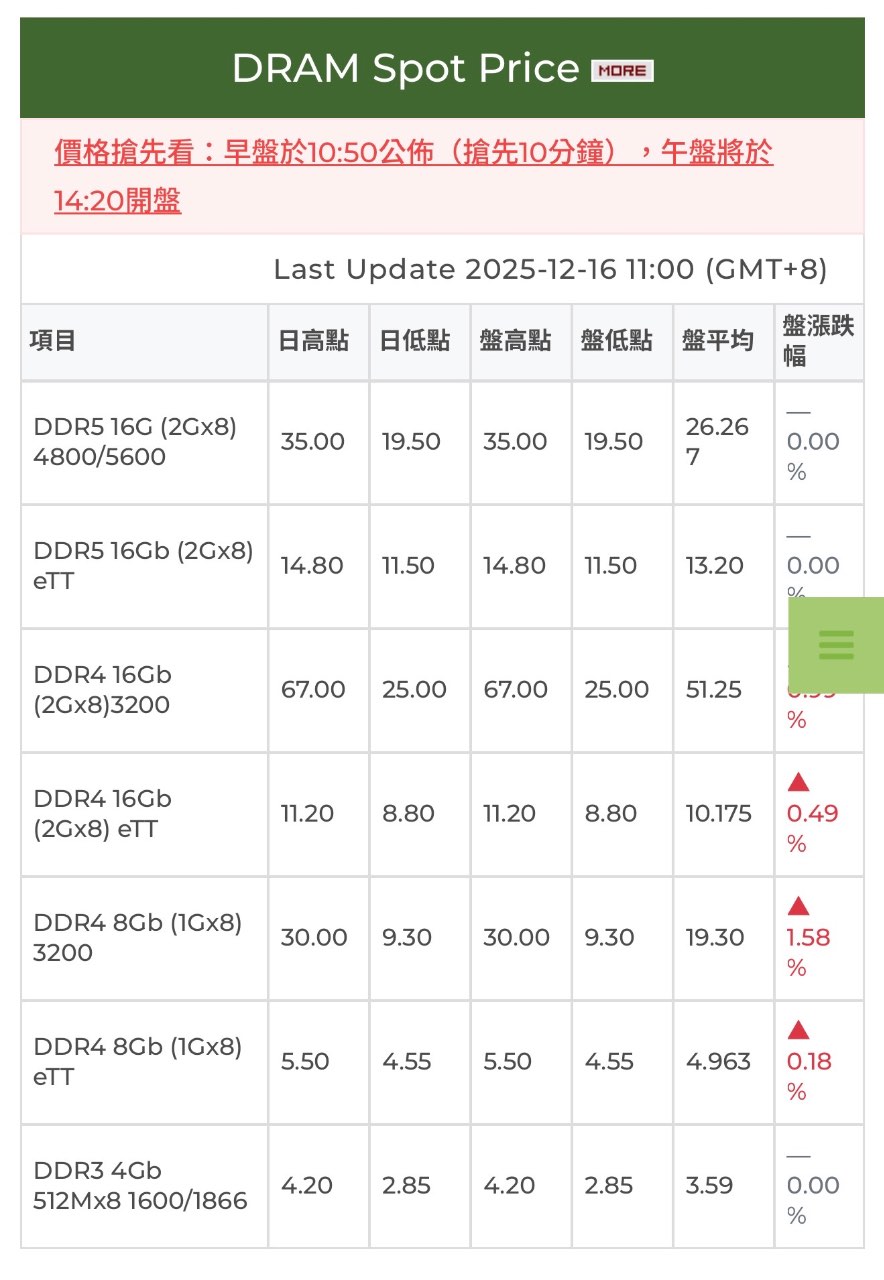Image resolution: width=884 pixels, height=1280 pixels.
Task: Tap the MORE button beside DRAM Spot Price
Action: pos(622,70)
